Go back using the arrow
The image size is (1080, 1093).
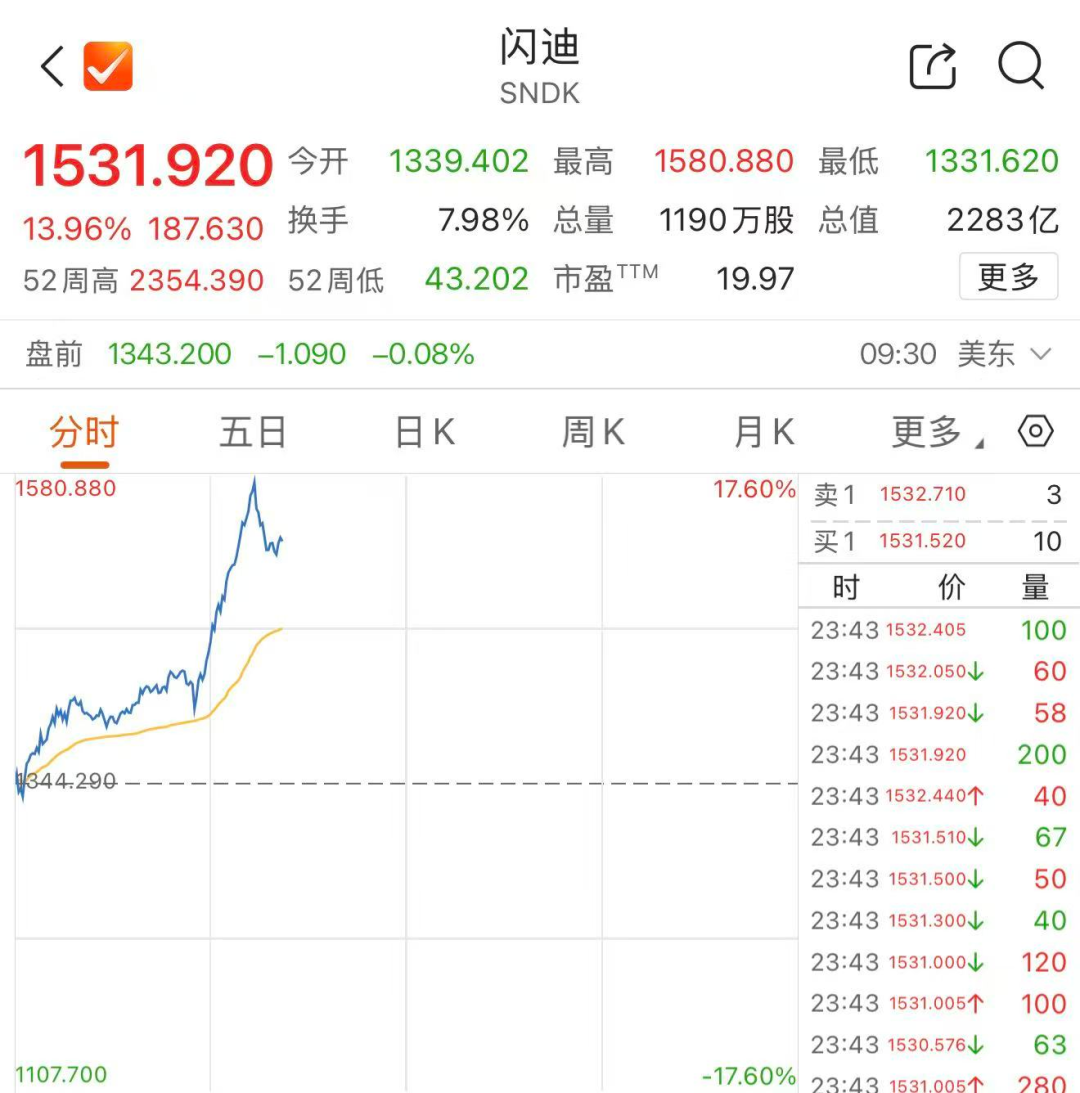pyautogui.click(x=52, y=67)
